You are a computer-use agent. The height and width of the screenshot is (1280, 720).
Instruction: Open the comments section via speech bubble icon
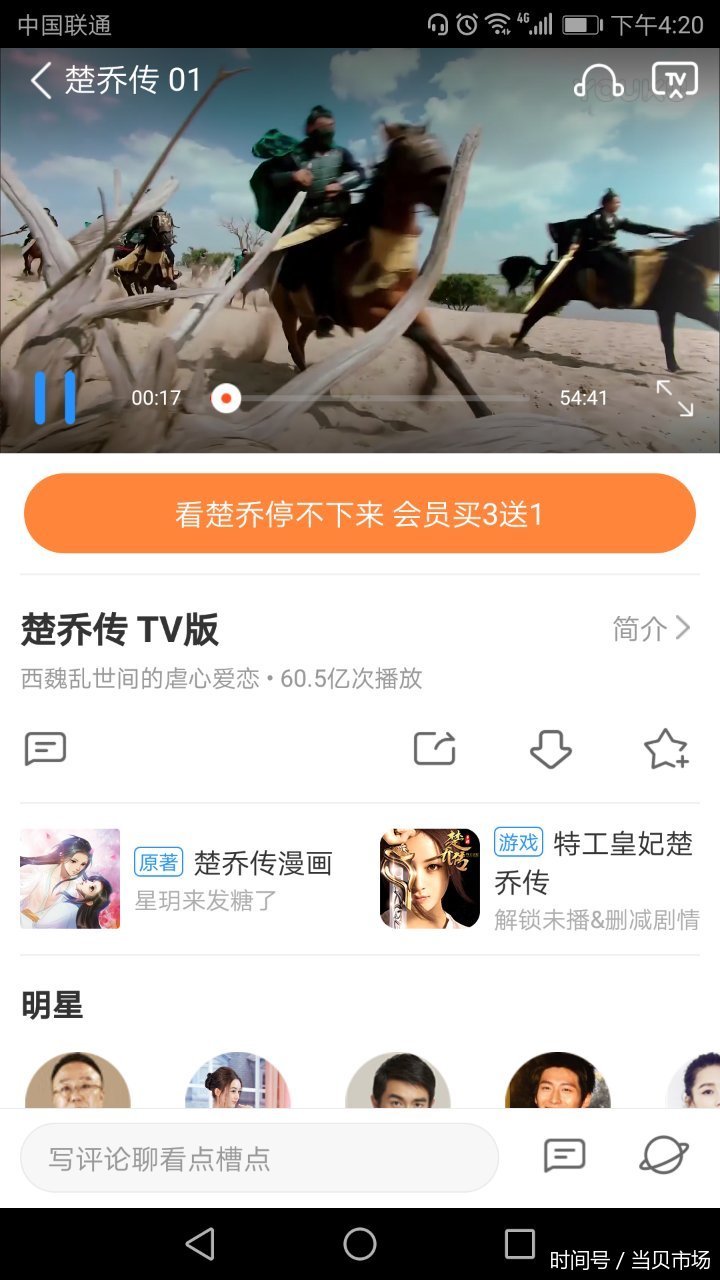[44, 748]
